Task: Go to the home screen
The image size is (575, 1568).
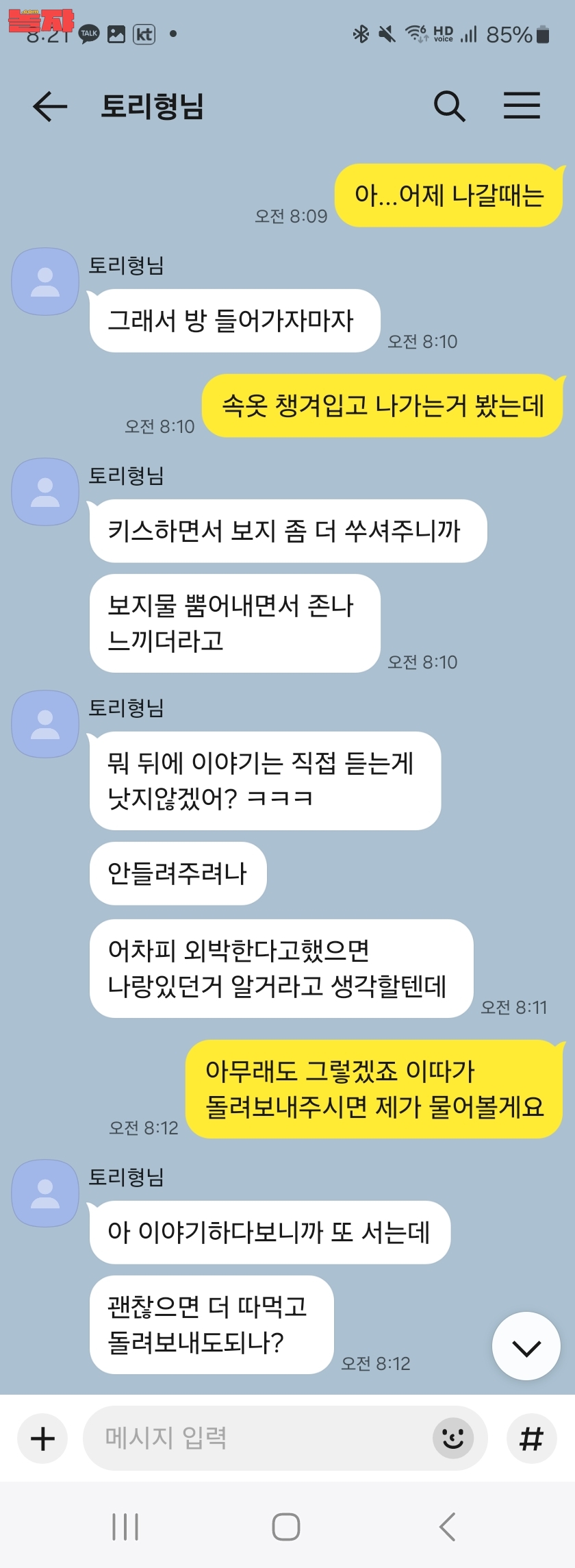Action: pyautogui.click(x=286, y=1527)
